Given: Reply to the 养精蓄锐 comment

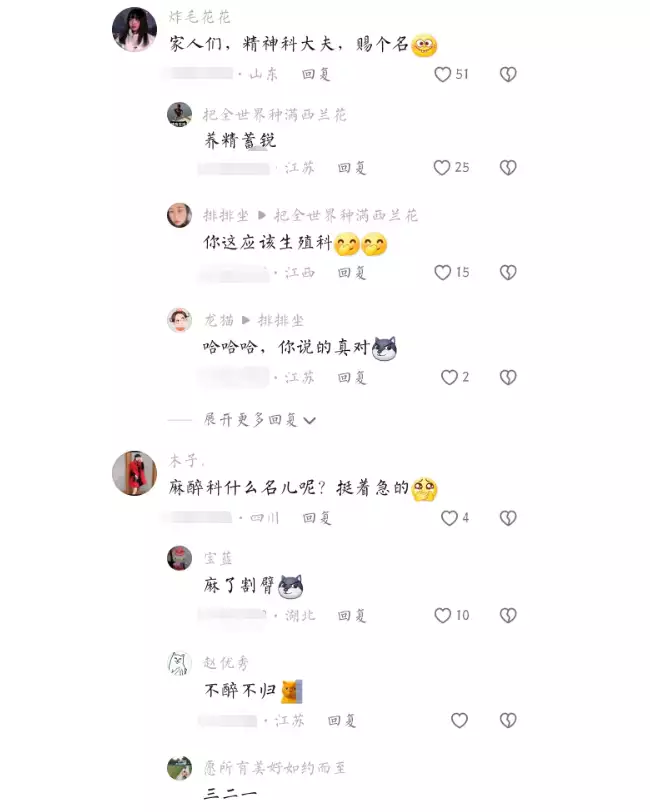Looking at the screenshot, I should pos(352,168).
